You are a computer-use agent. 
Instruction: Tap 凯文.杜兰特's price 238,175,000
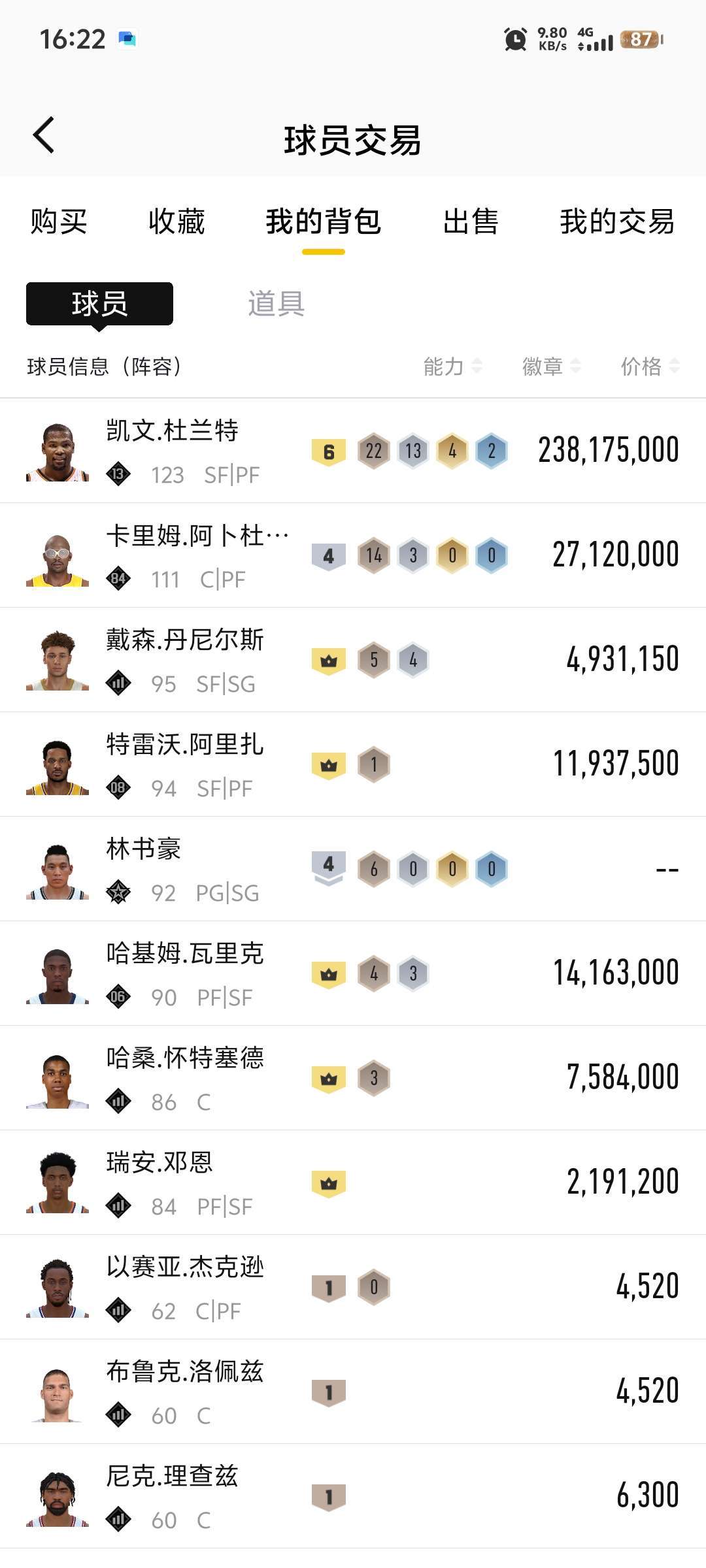608,449
